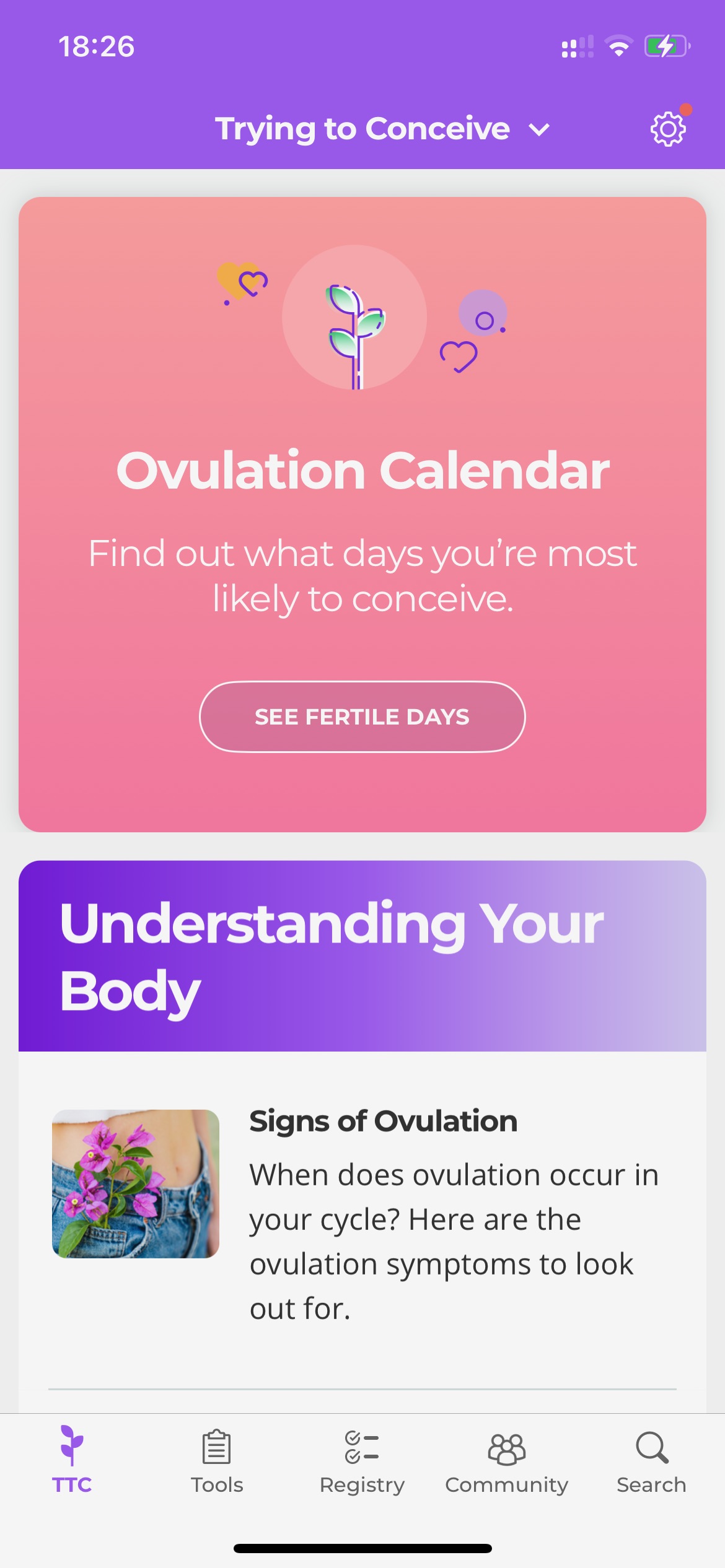725x1568 pixels.
Task: Open the settings gear icon
Action: (x=668, y=129)
